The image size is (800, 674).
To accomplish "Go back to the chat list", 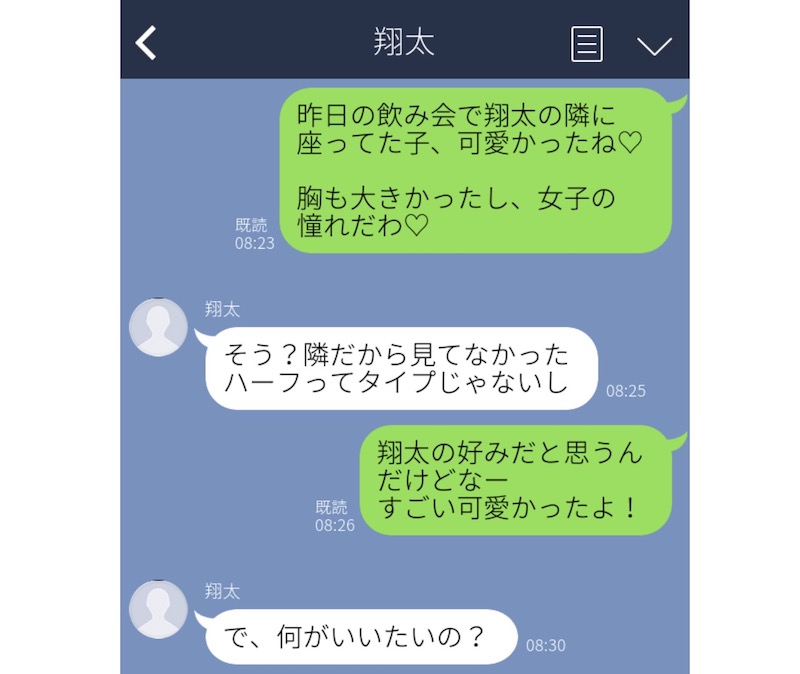I will tap(147, 43).
